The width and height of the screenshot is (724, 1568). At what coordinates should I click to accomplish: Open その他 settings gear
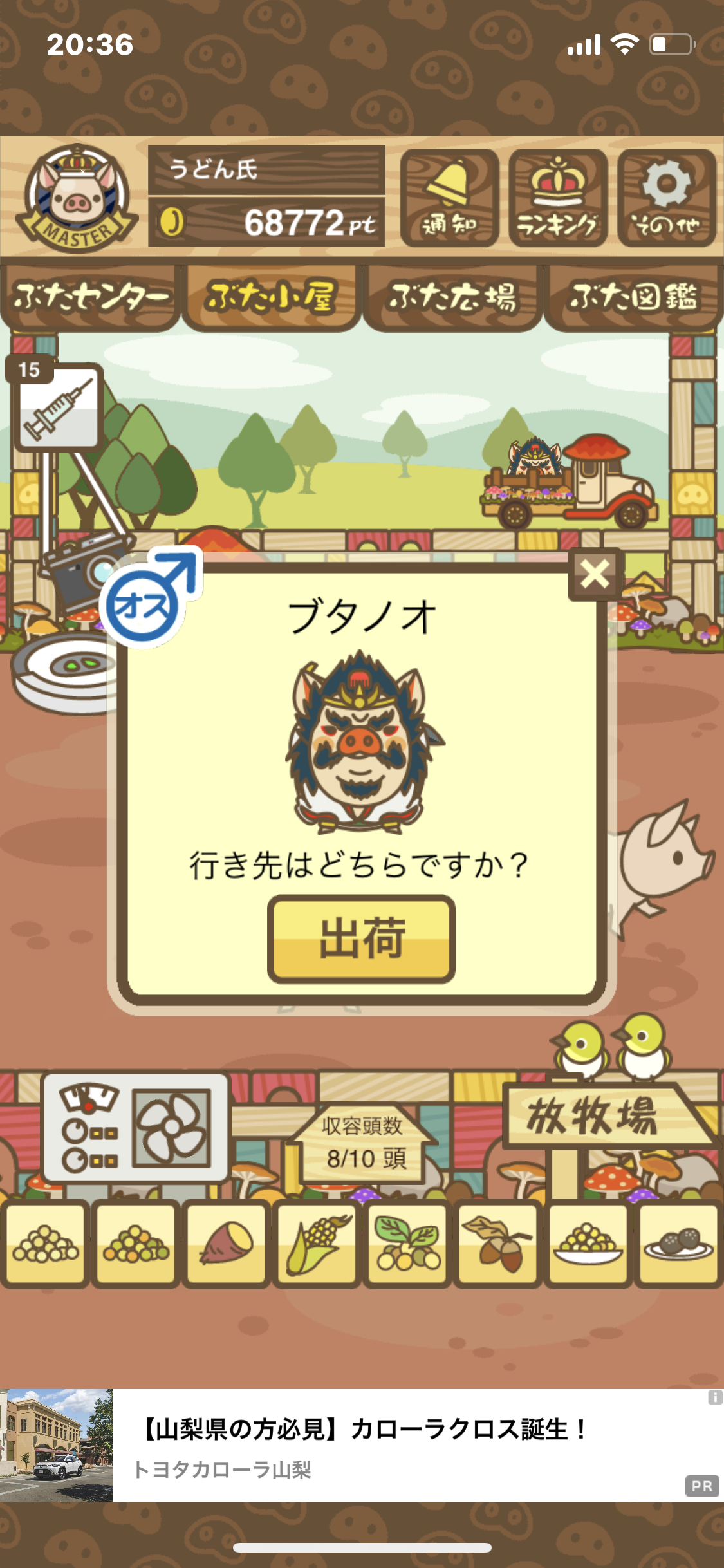[x=667, y=198]
